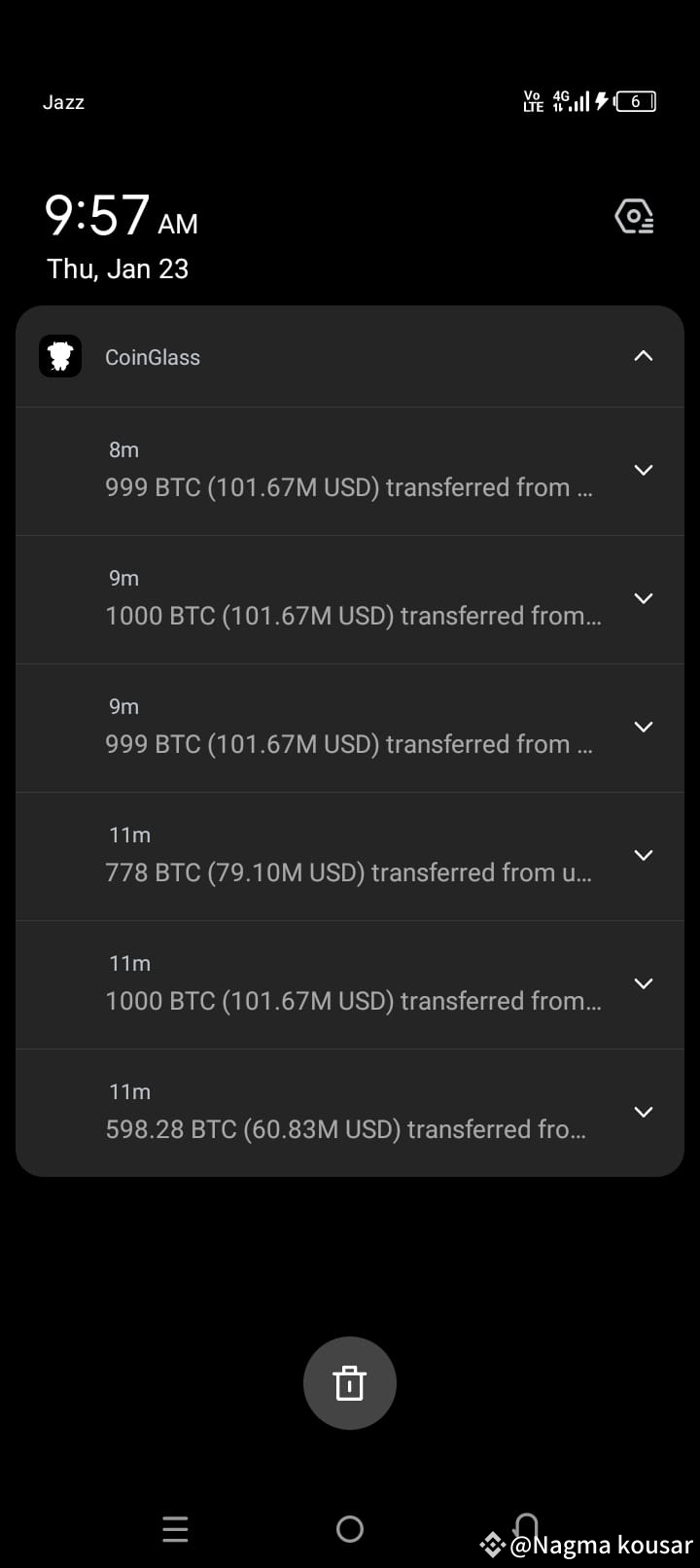Expand the 778 BTC transfer notification

click(x=644, y=855)
